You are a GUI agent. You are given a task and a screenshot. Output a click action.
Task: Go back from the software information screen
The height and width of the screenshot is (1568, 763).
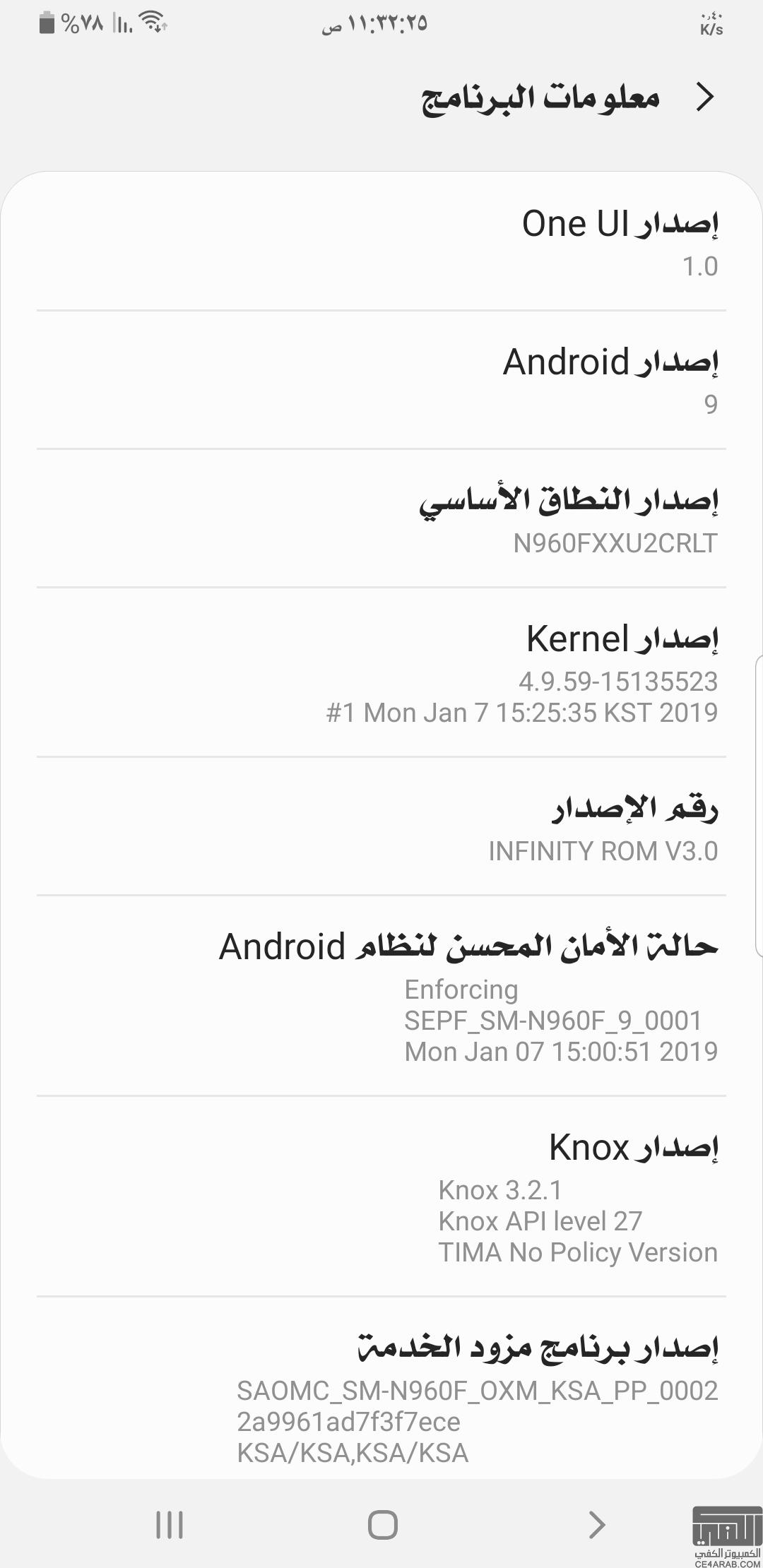(705, 97)
